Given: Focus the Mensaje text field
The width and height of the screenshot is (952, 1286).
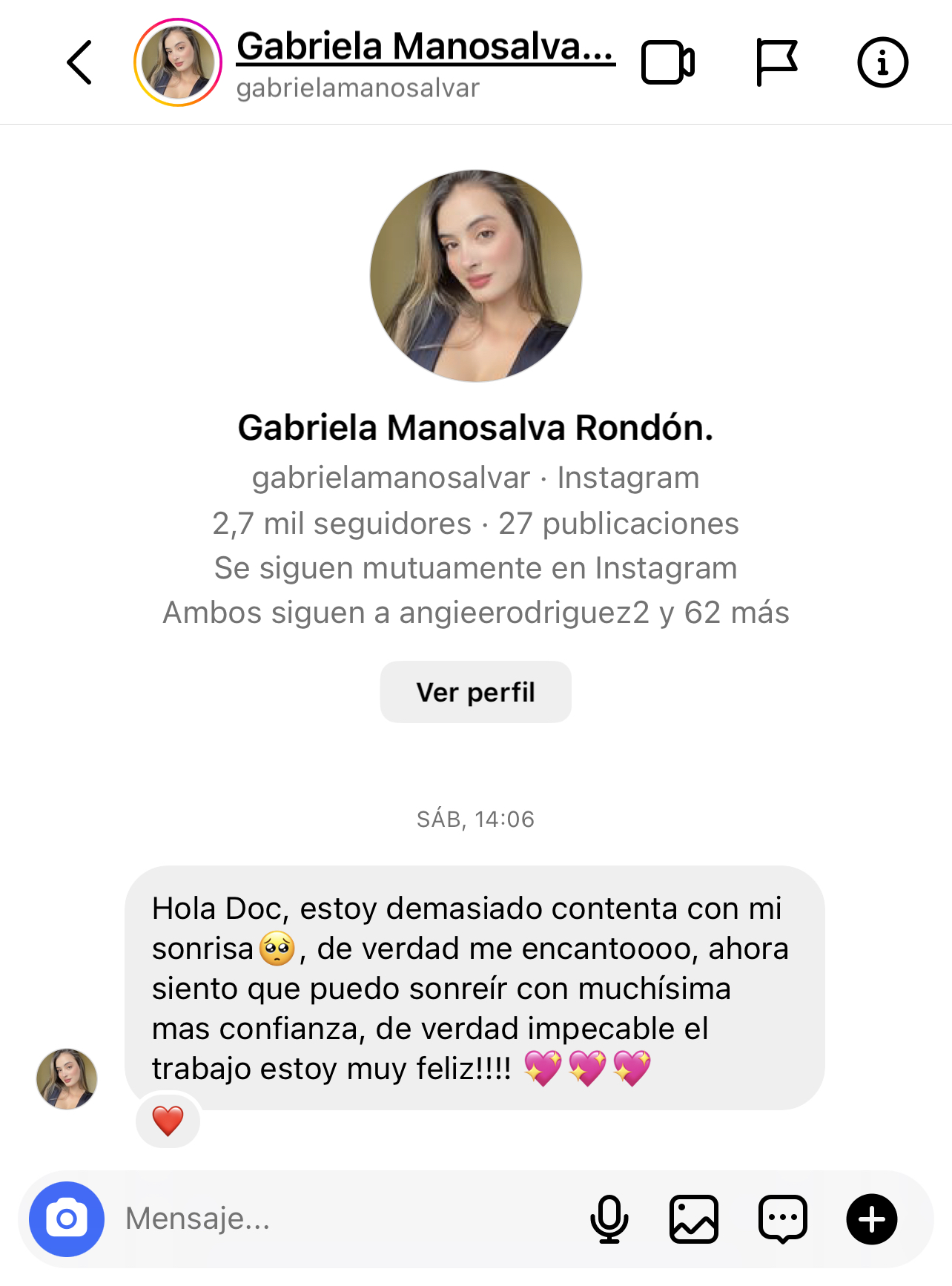Looking at the screenshot, I should tap(341, 1219).
